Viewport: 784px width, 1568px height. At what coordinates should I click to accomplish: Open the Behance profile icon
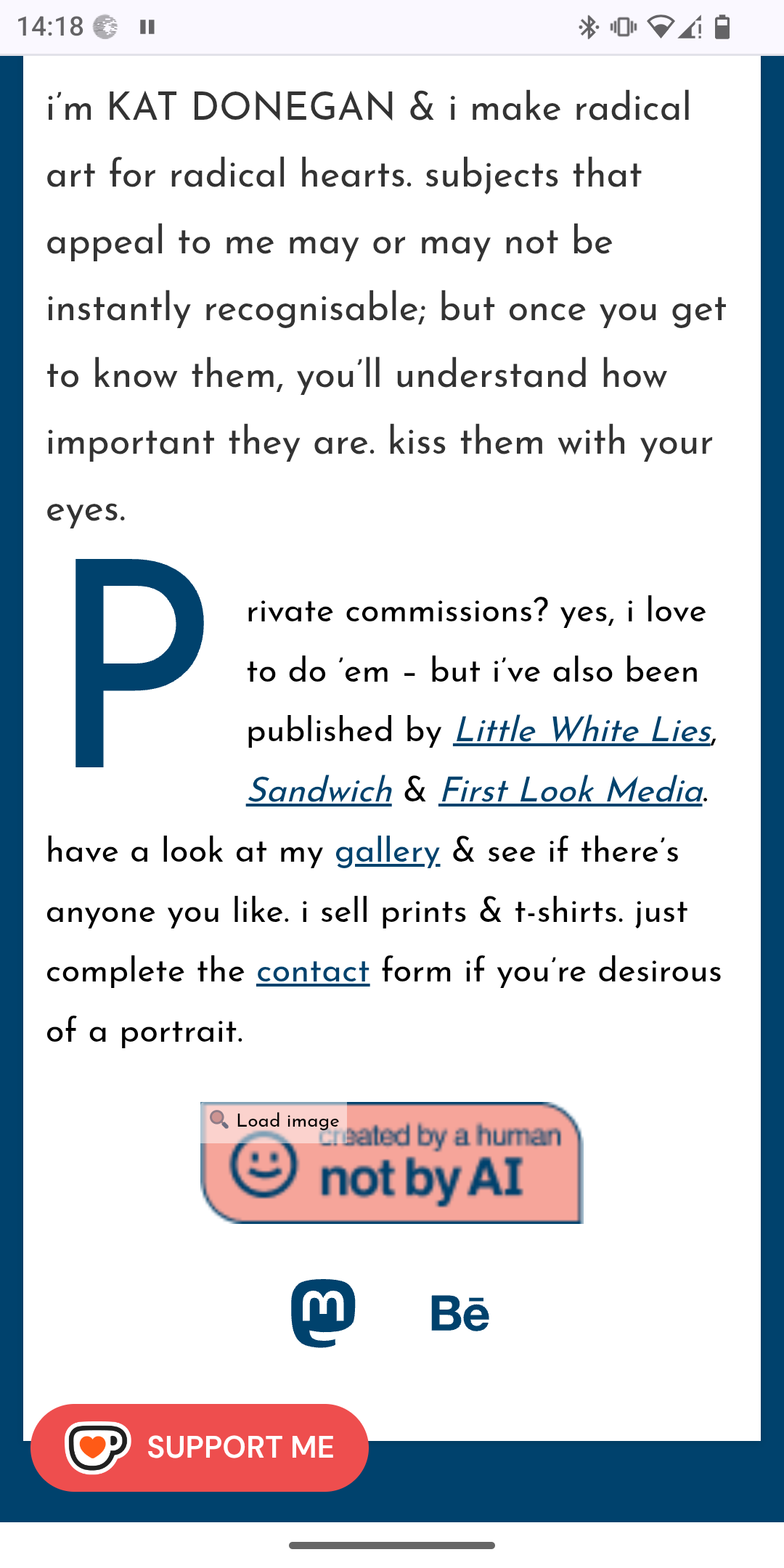460,1313
